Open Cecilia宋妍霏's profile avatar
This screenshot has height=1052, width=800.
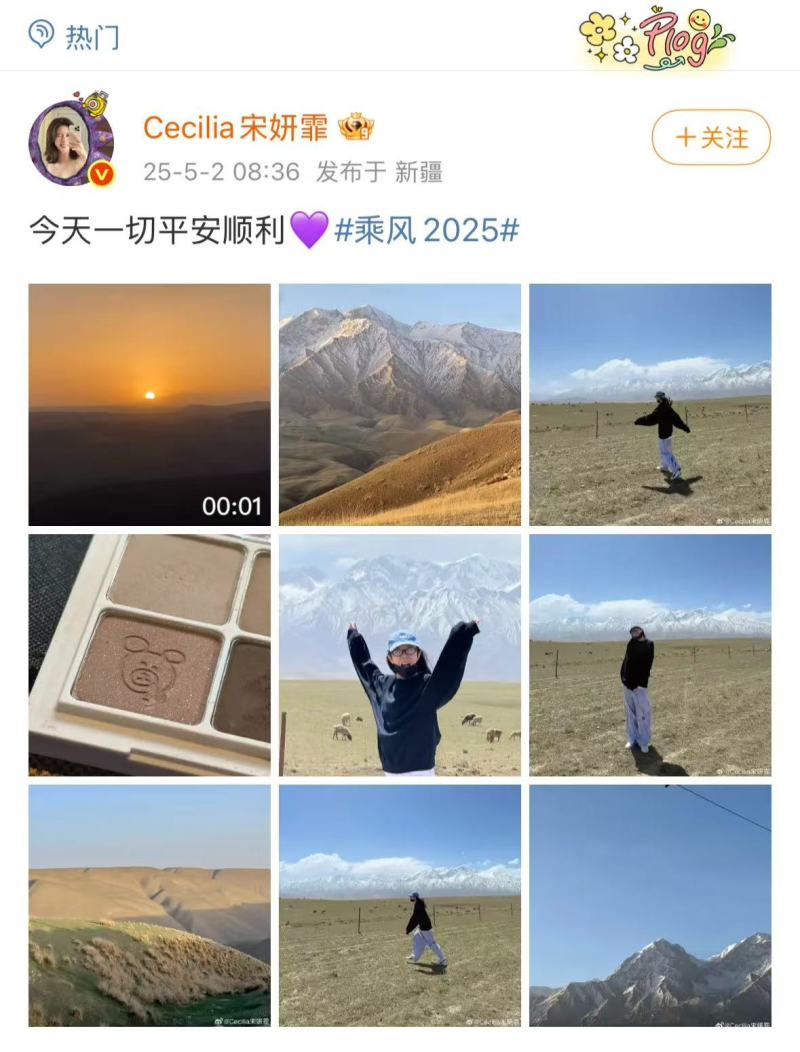tap(70, 144)
